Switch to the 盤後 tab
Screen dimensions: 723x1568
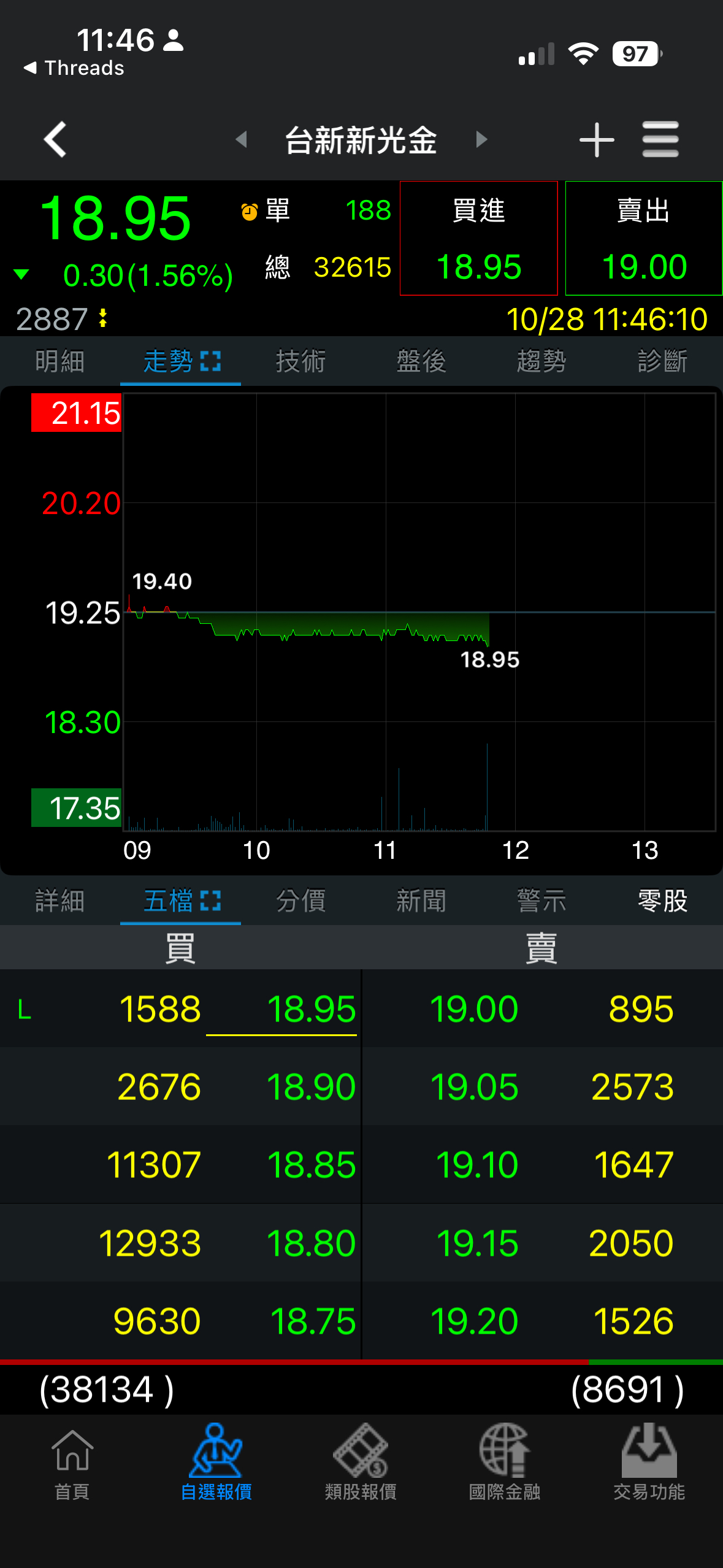421,361
